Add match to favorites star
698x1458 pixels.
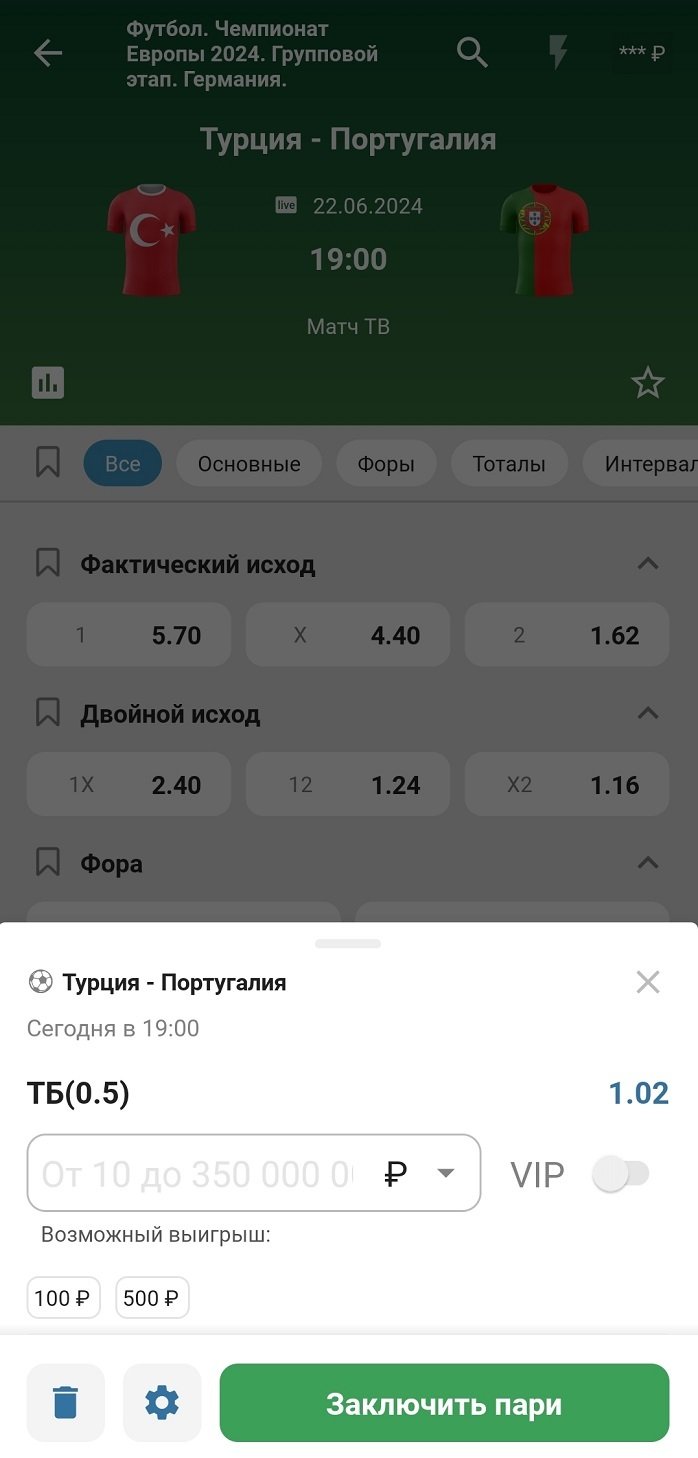pyautogui.click(x=648, y=383)
